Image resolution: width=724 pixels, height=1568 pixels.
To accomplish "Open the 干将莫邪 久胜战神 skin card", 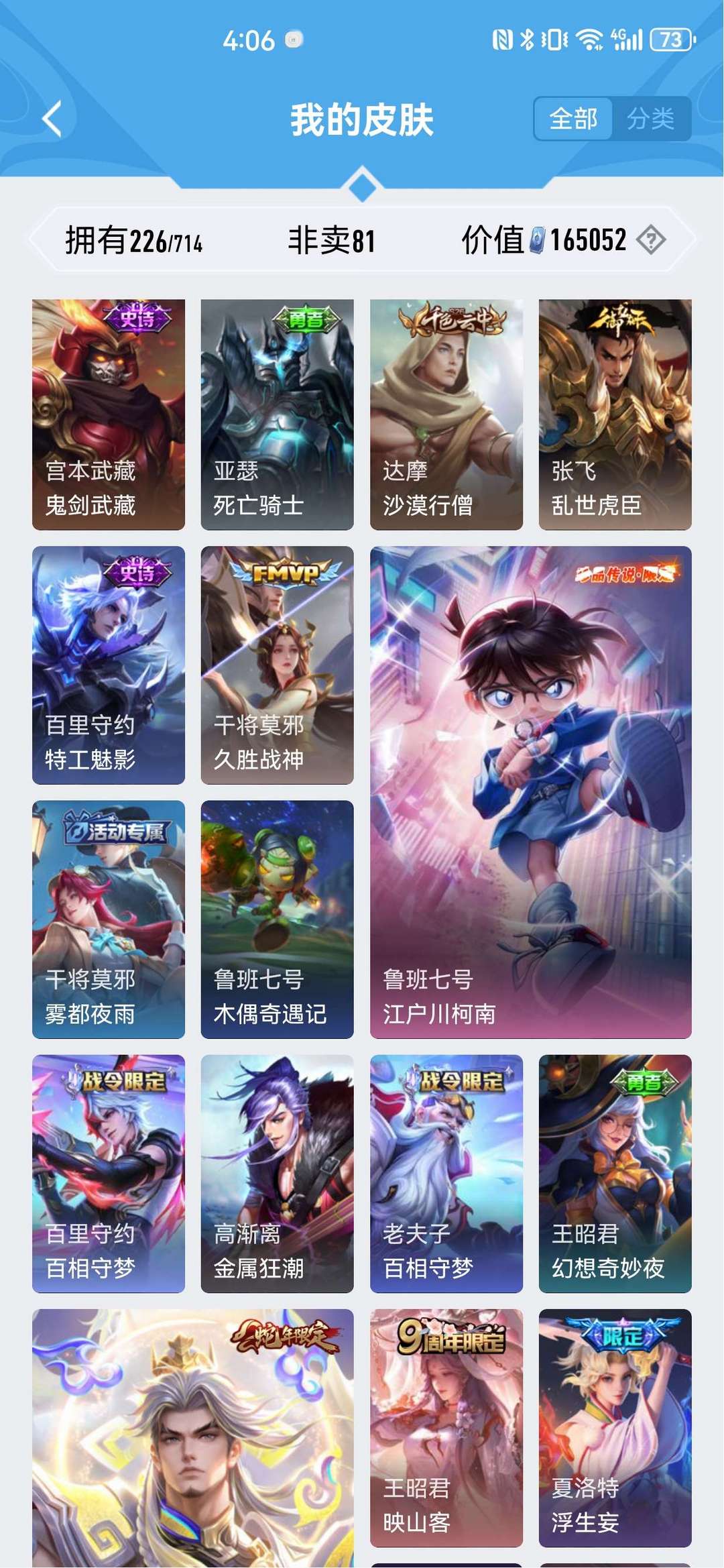I will coord(278,665).
